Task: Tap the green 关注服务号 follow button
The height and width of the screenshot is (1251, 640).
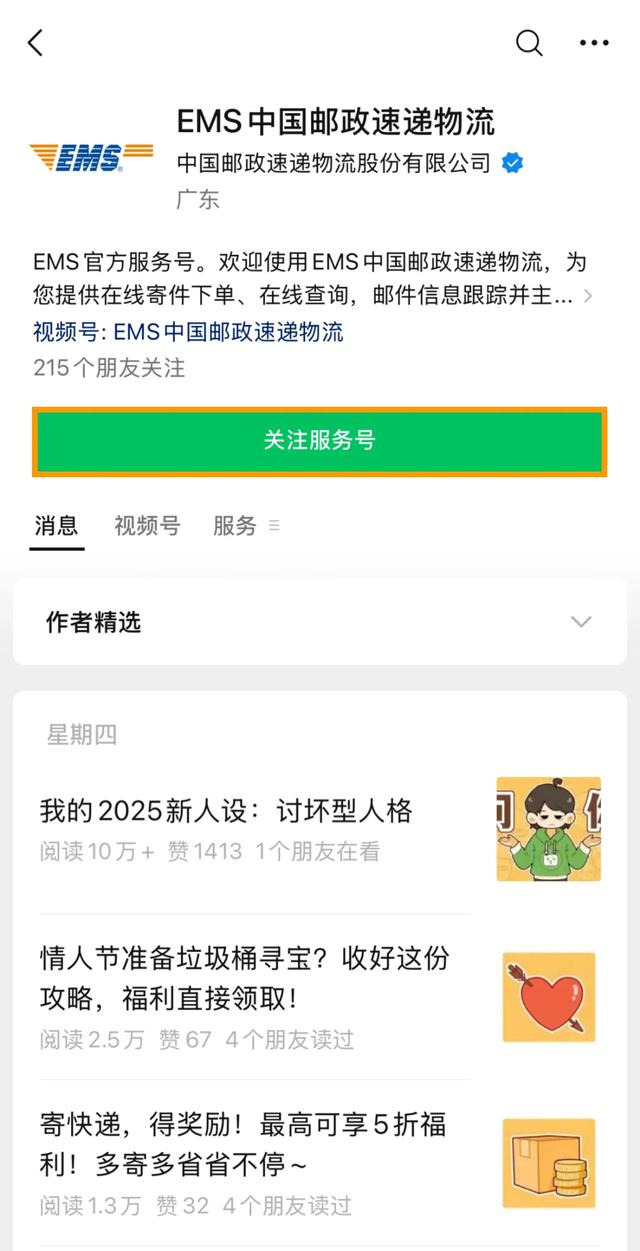Action: tap(319, 441)
